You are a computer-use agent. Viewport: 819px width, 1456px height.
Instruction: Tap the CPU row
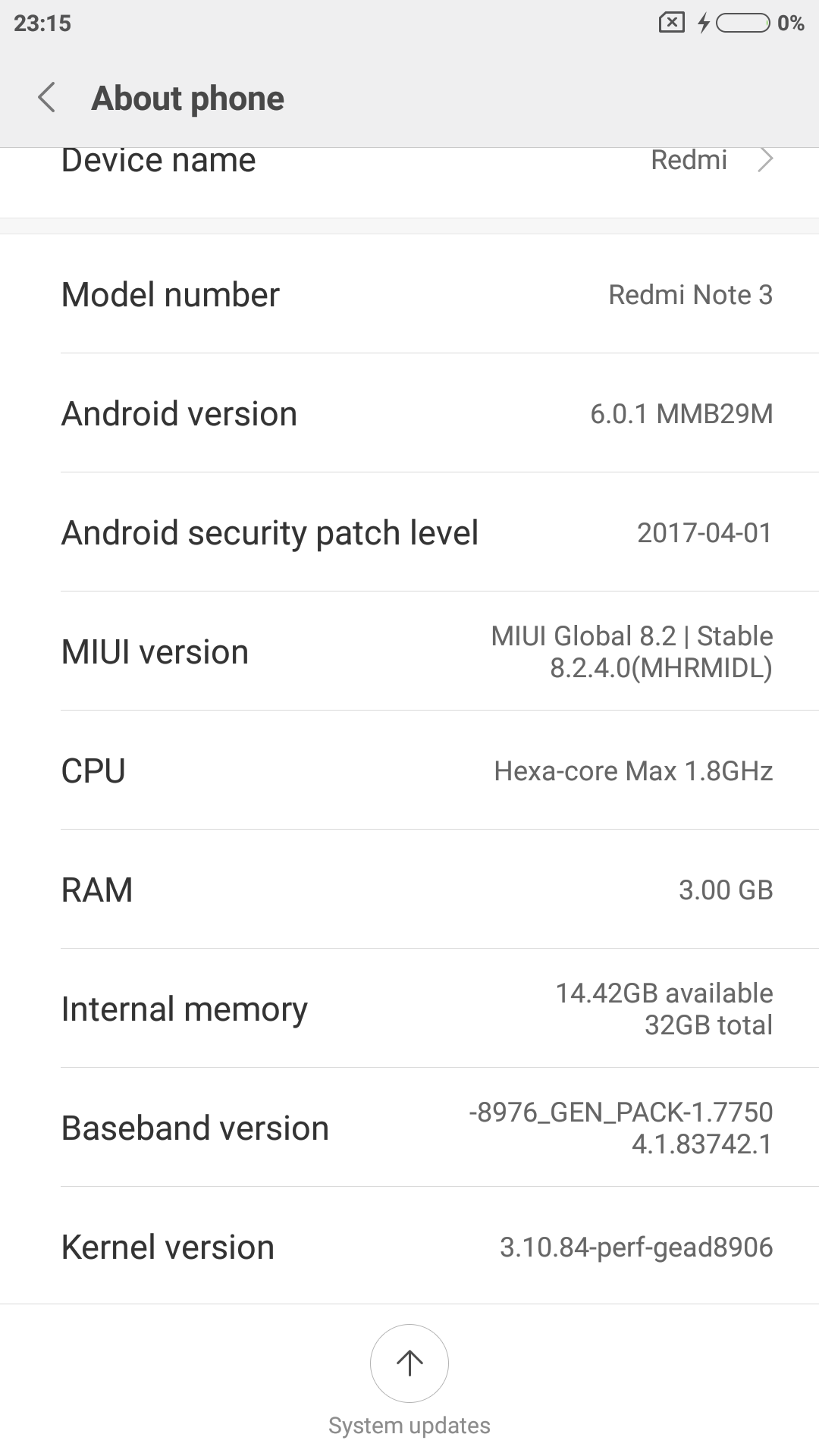click(x=409, y=770)
